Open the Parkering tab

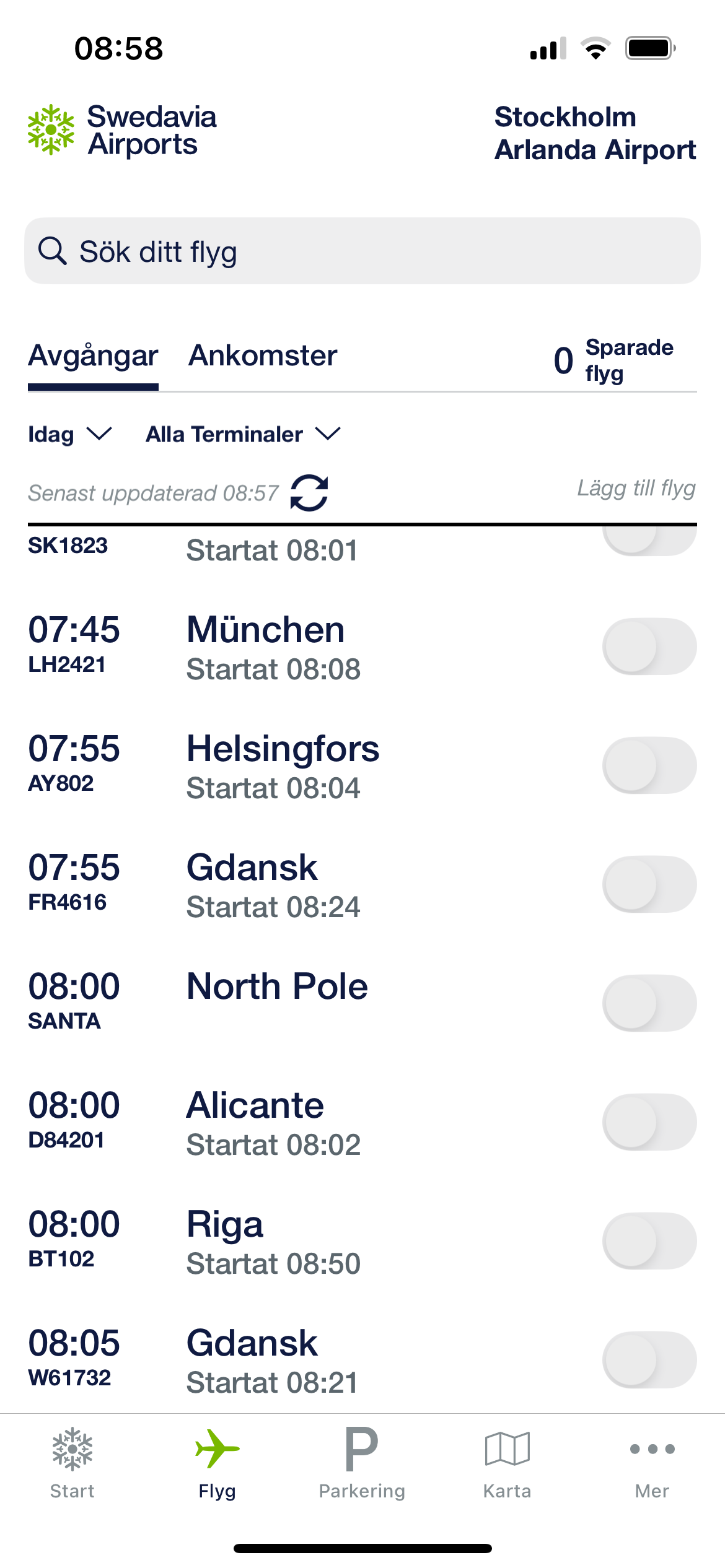pyautogui.click(x=362, y=1463)
